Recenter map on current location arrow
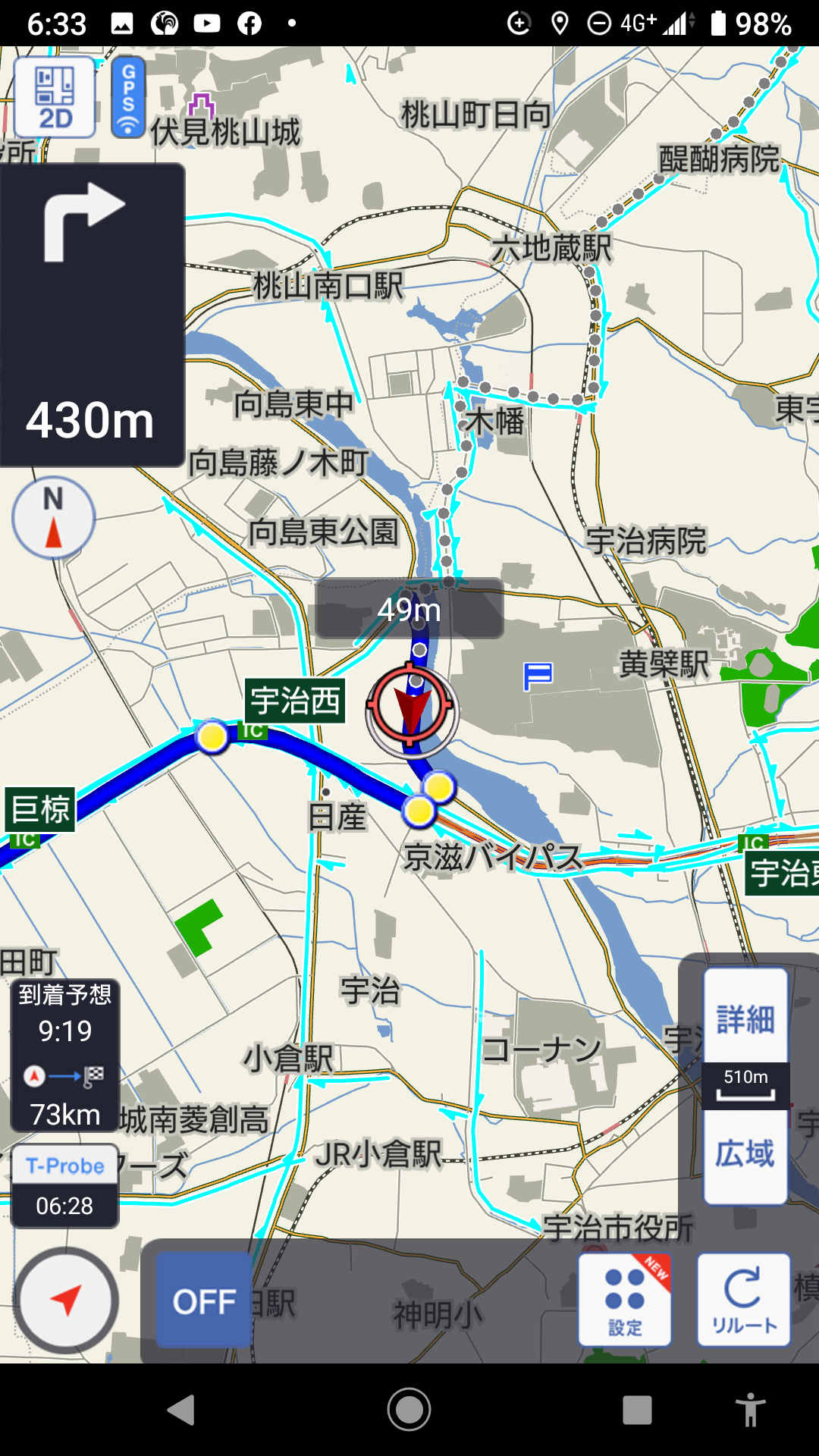Image resolution: width=819 pixels, height=1456 pixels. [66, 1300]
